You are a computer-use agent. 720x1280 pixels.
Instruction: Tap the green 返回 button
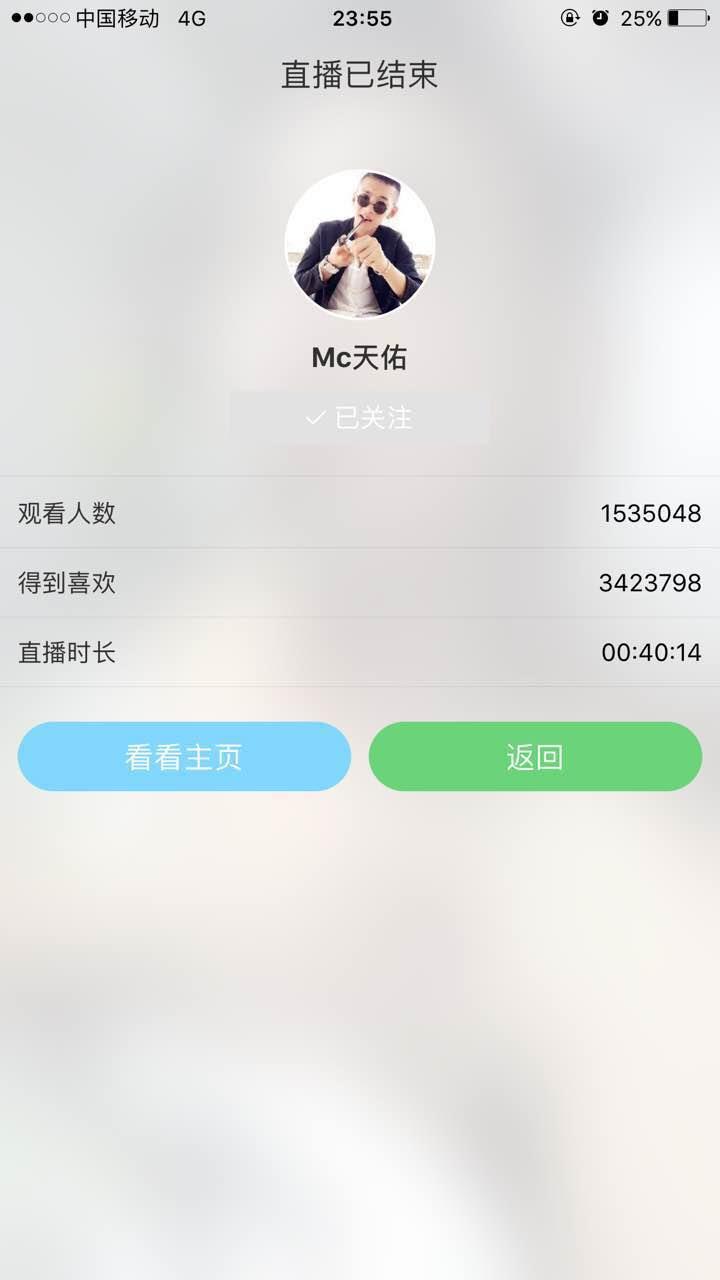pyautogui.click(x=535, y=757)
